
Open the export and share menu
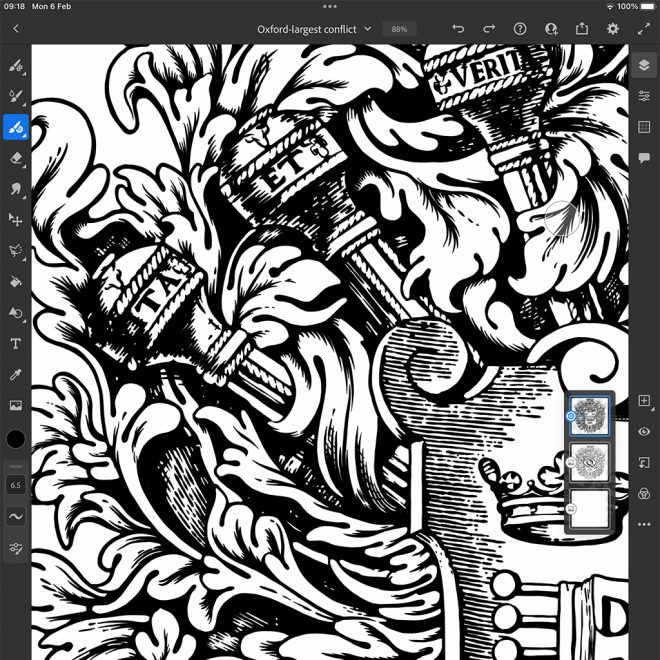582,29
